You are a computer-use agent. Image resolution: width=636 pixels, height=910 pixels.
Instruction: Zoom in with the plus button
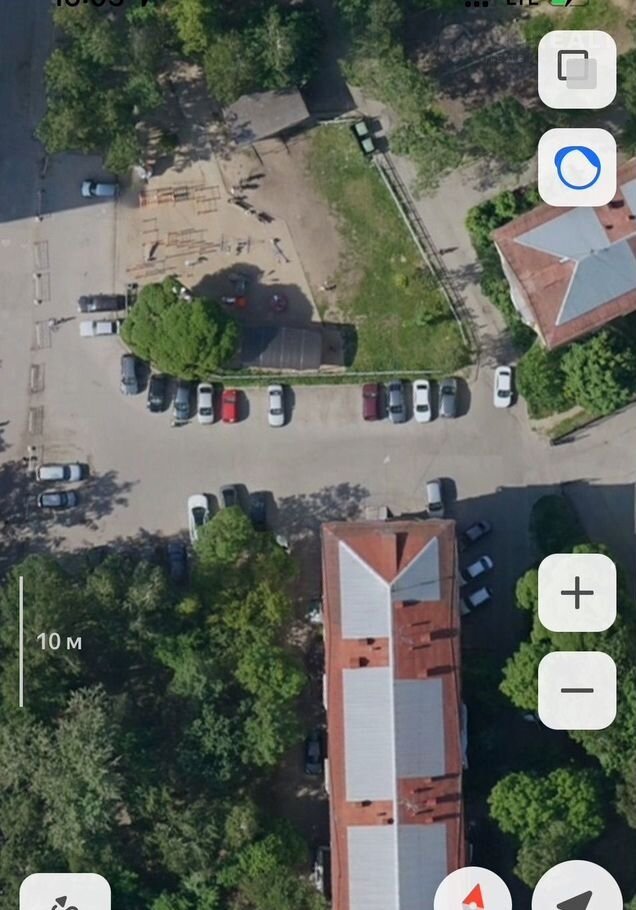tap(577, 593)
